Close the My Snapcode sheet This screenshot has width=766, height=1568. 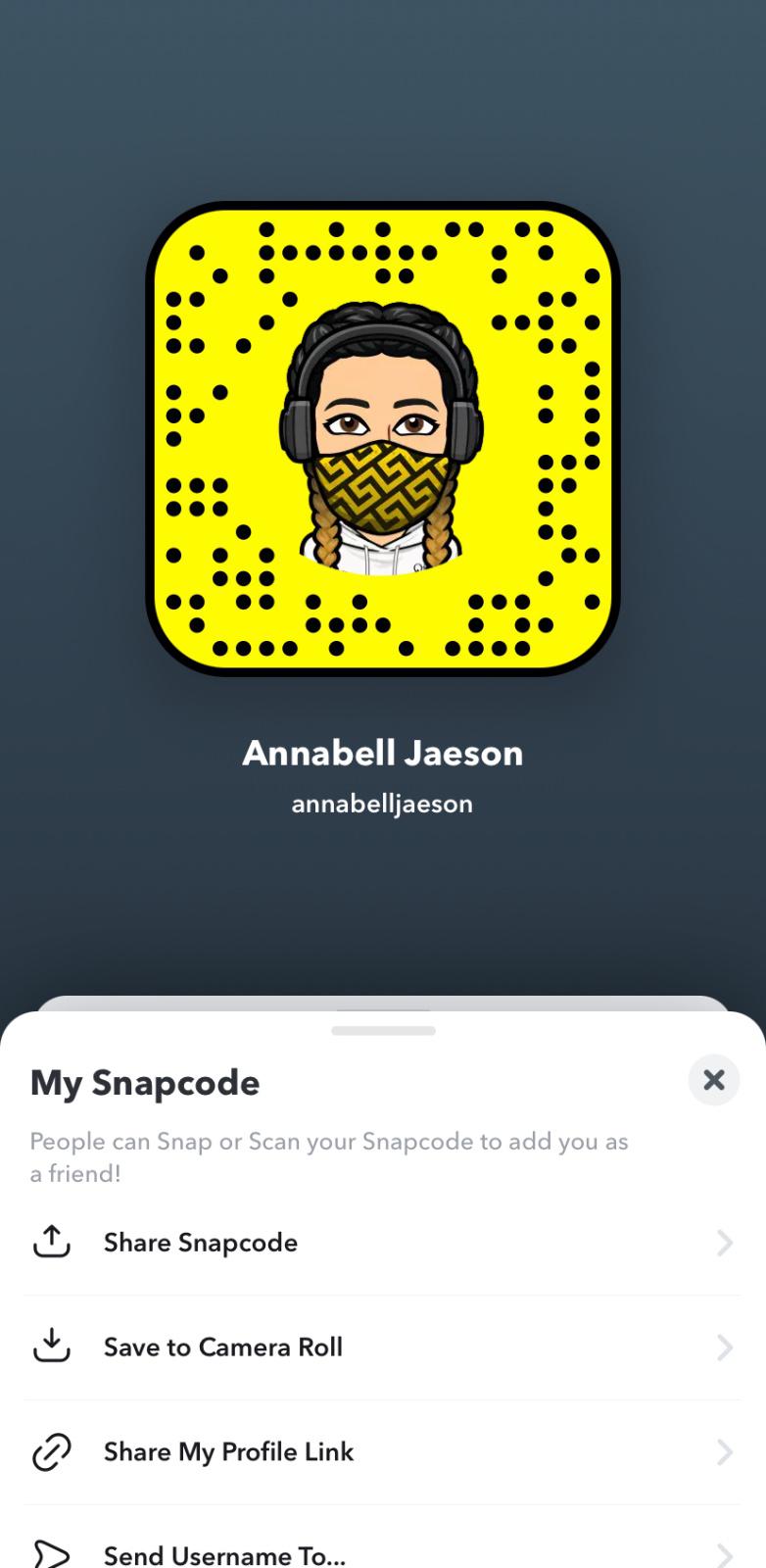point(714,1080)
